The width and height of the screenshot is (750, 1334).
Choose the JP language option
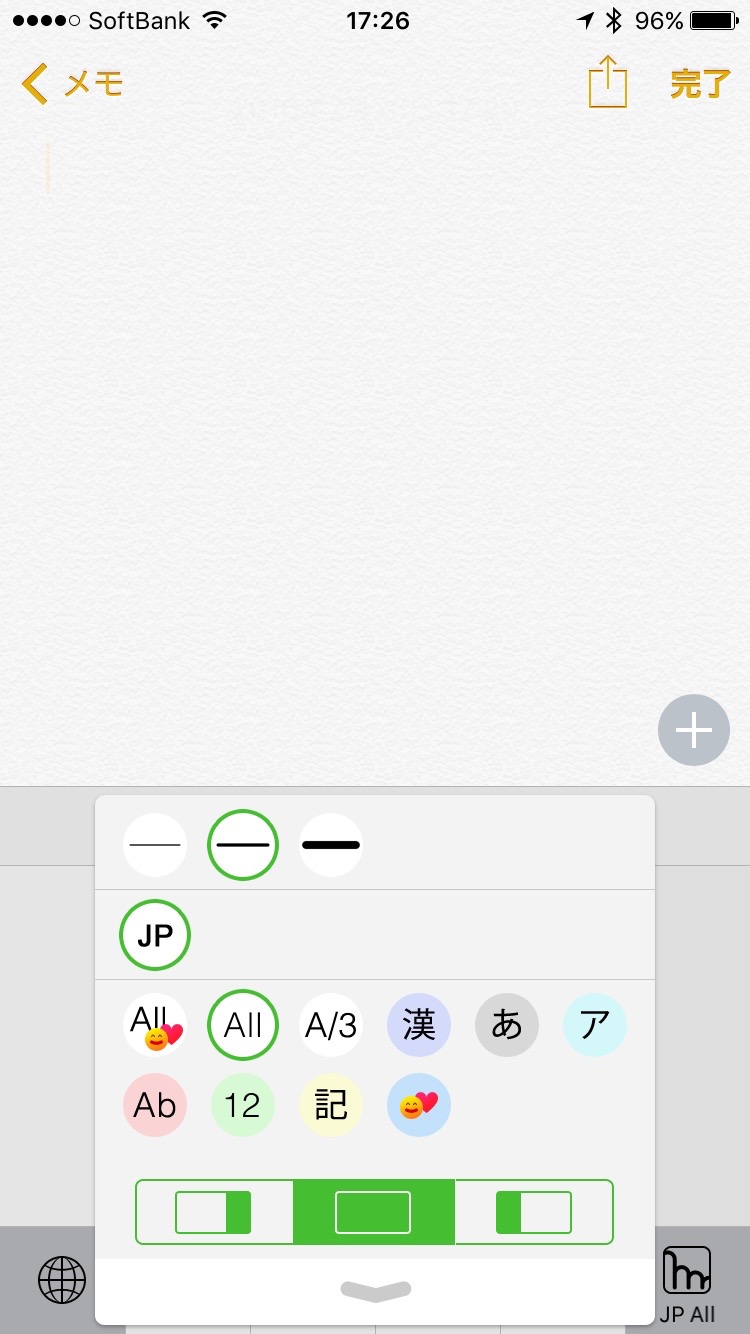pyautogui.click(x=155, y=936)
